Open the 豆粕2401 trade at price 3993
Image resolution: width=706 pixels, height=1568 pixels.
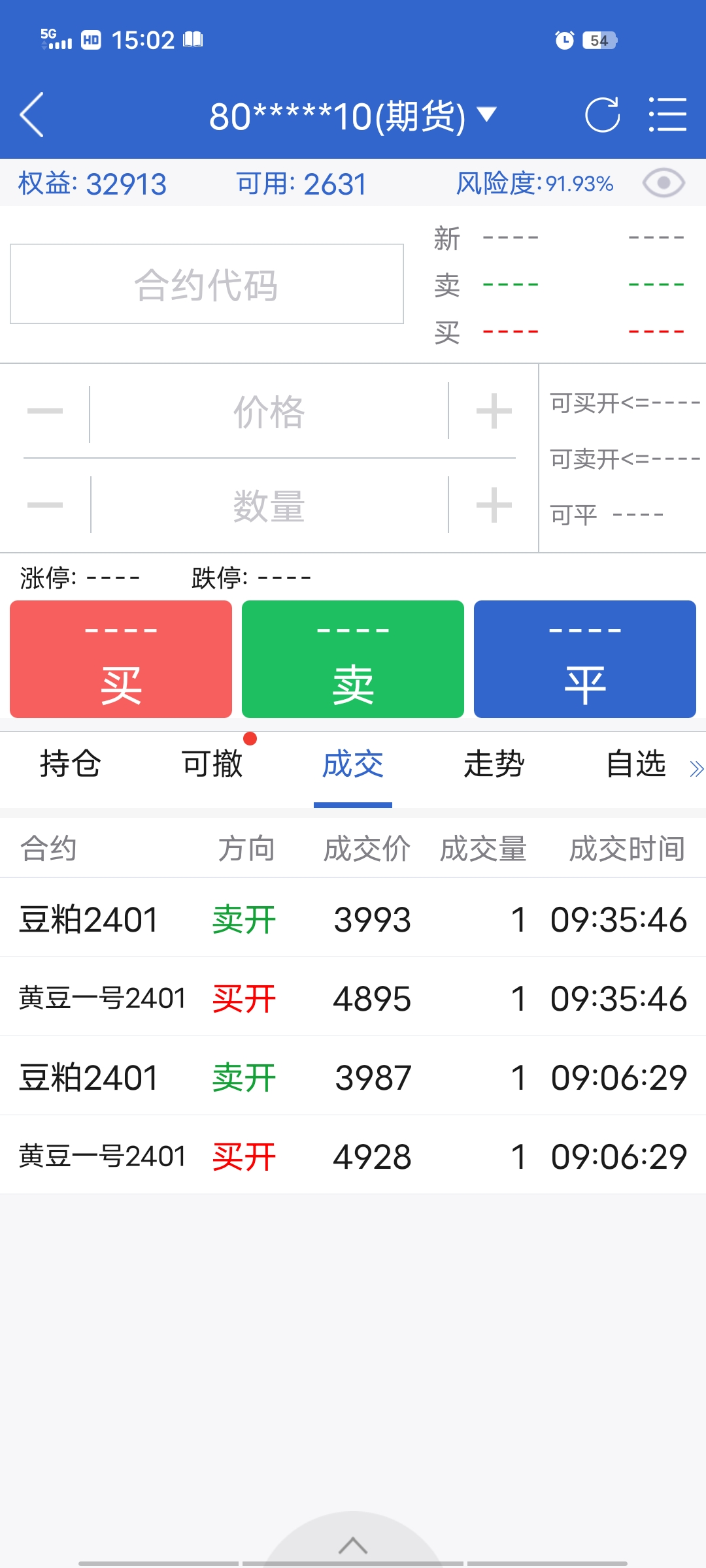353,918
